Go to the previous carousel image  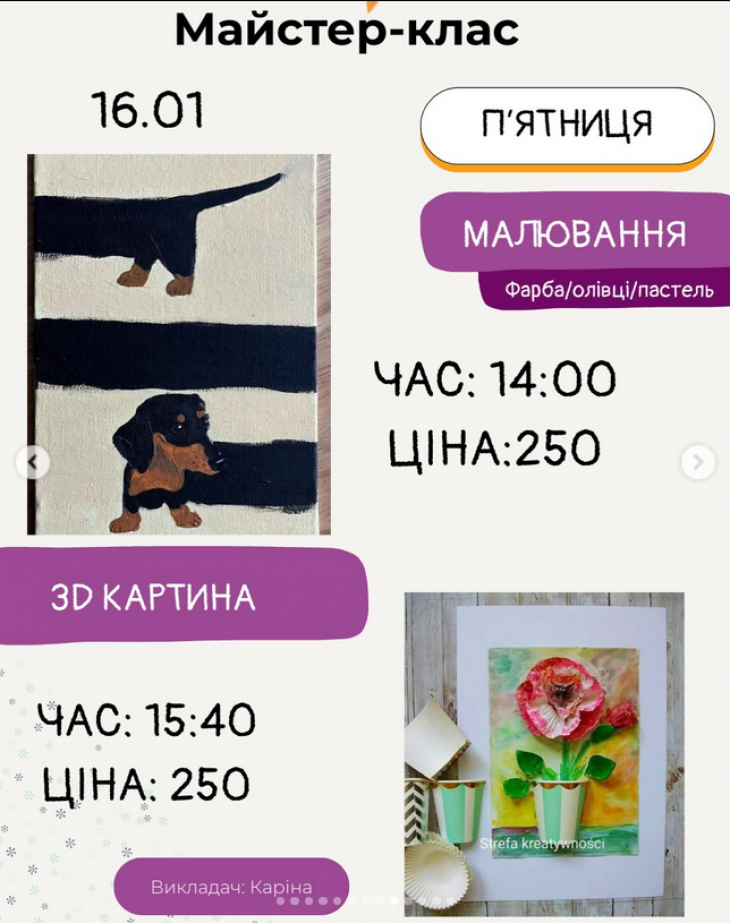click(x=33, y=462)
